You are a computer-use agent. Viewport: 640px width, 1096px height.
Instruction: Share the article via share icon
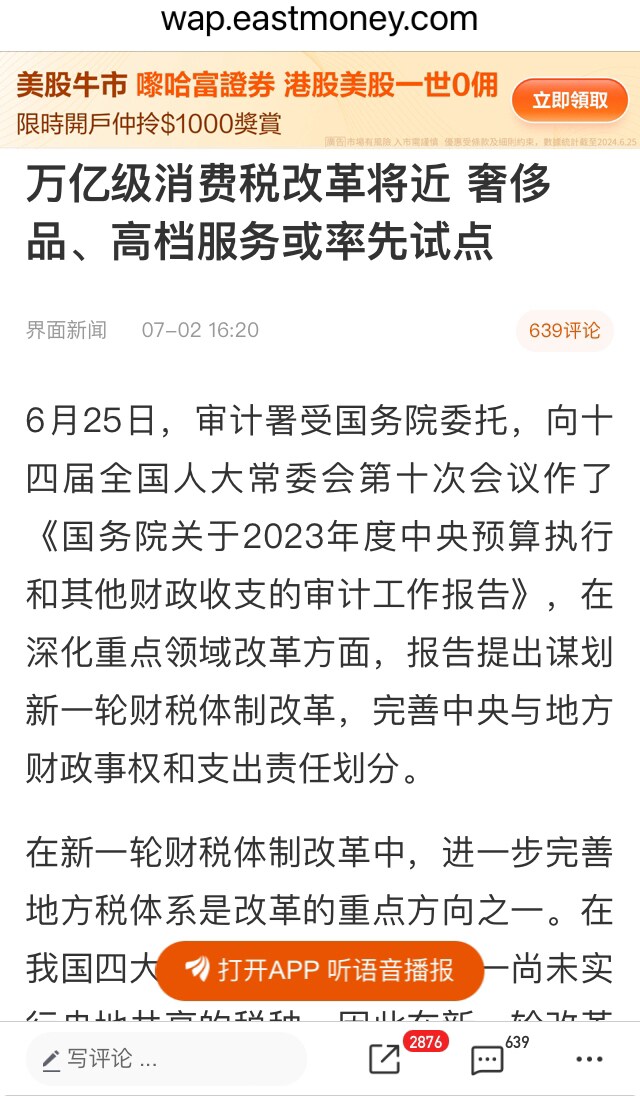384,1059
